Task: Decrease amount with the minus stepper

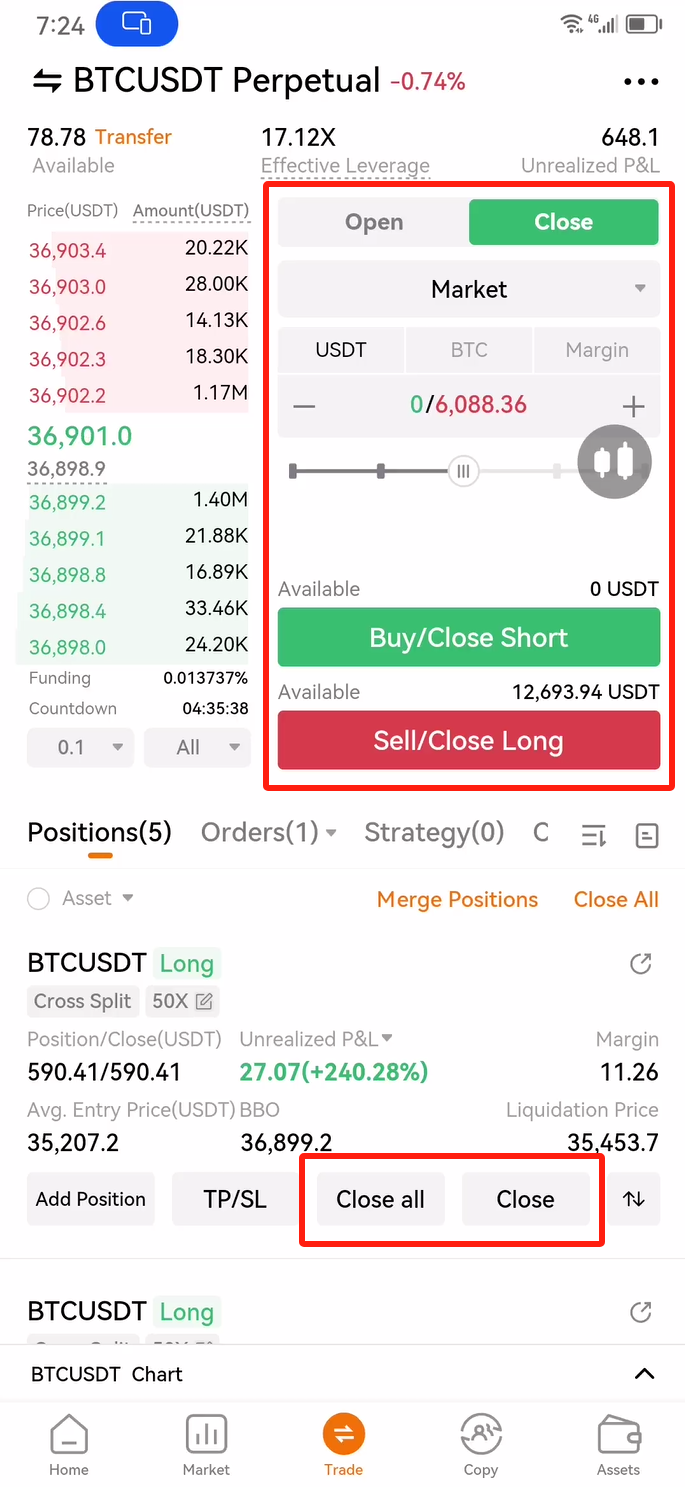Action: point(304,406)
